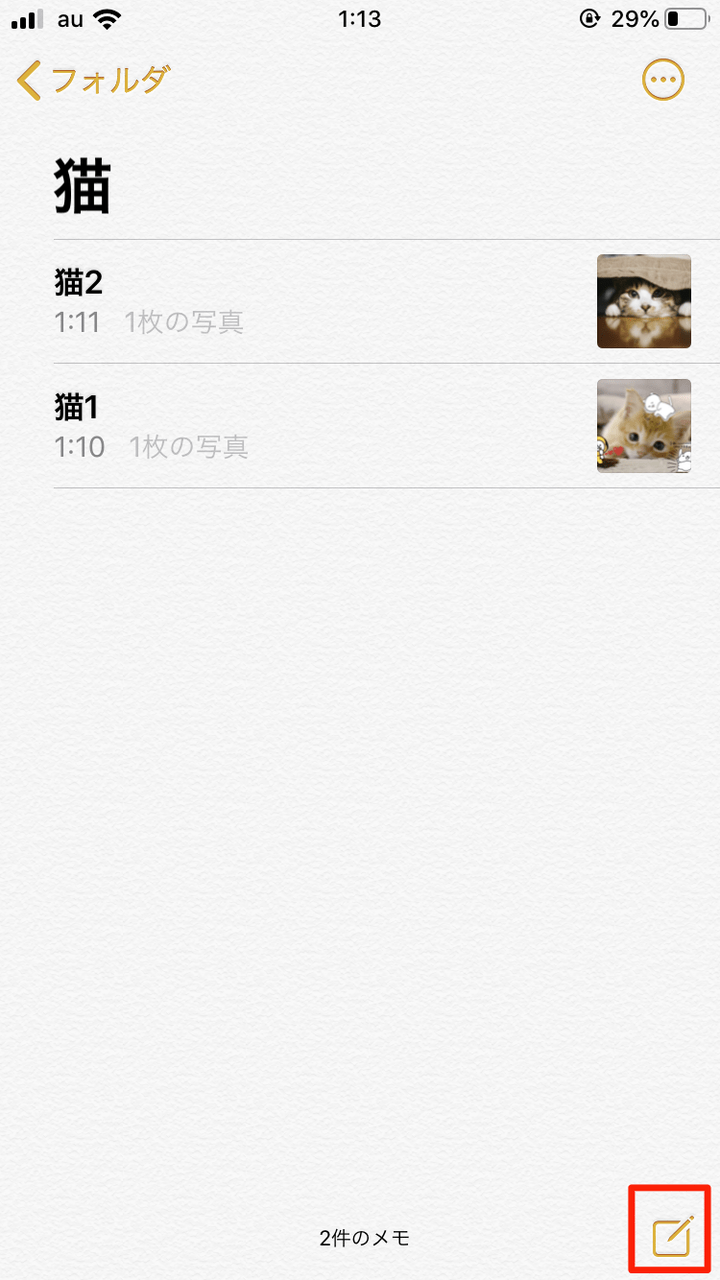Screen dimensions: 720x1280
Task: Open the more options ellipsis menu
Action: coord(663,80)
